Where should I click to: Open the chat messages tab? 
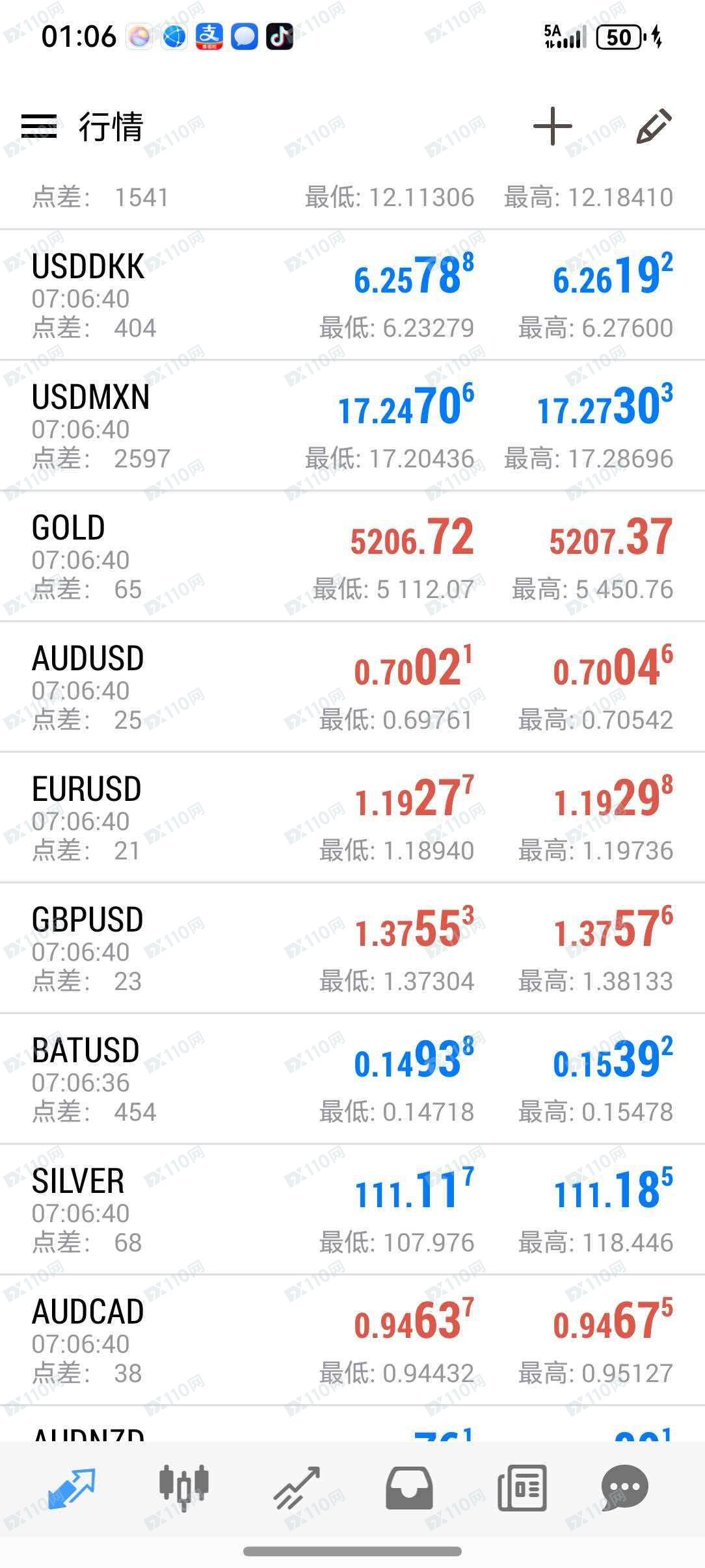point(624,1487)
